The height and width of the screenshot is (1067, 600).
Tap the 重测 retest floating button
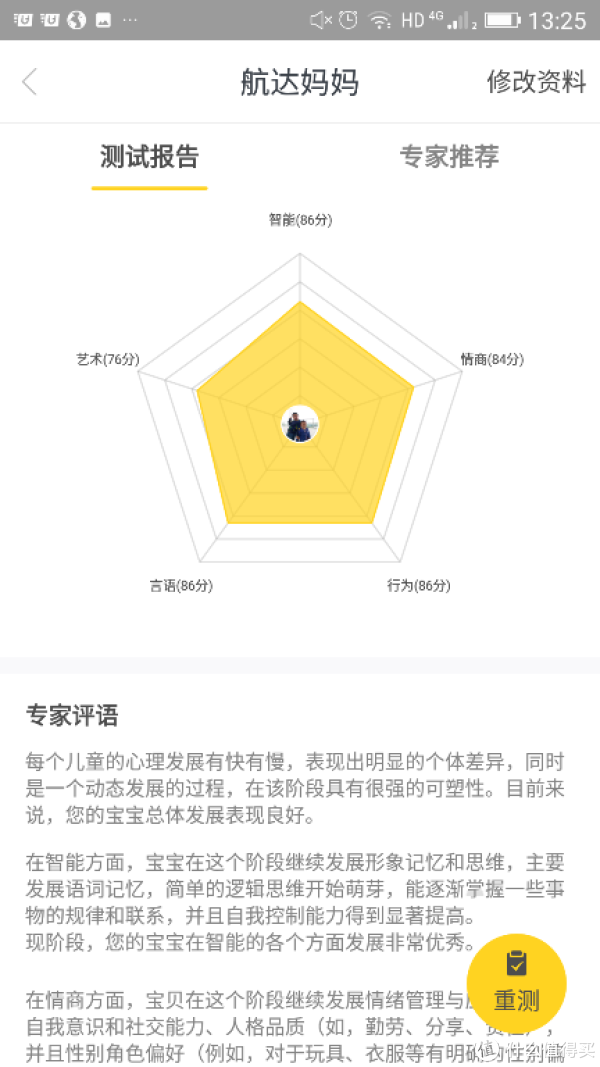point(516,983)
